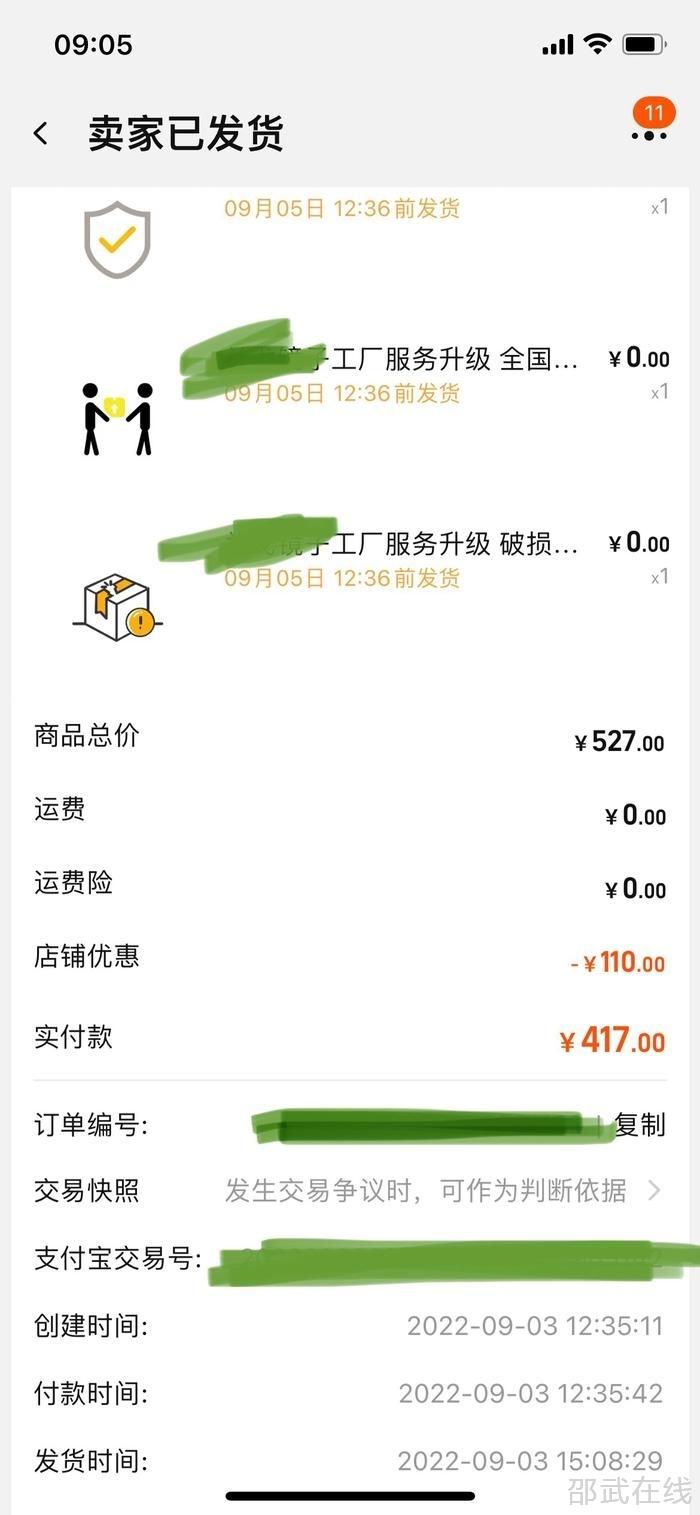Go back from the 卖家已发货 order page
700x1515 pixels.
(41, 133)
